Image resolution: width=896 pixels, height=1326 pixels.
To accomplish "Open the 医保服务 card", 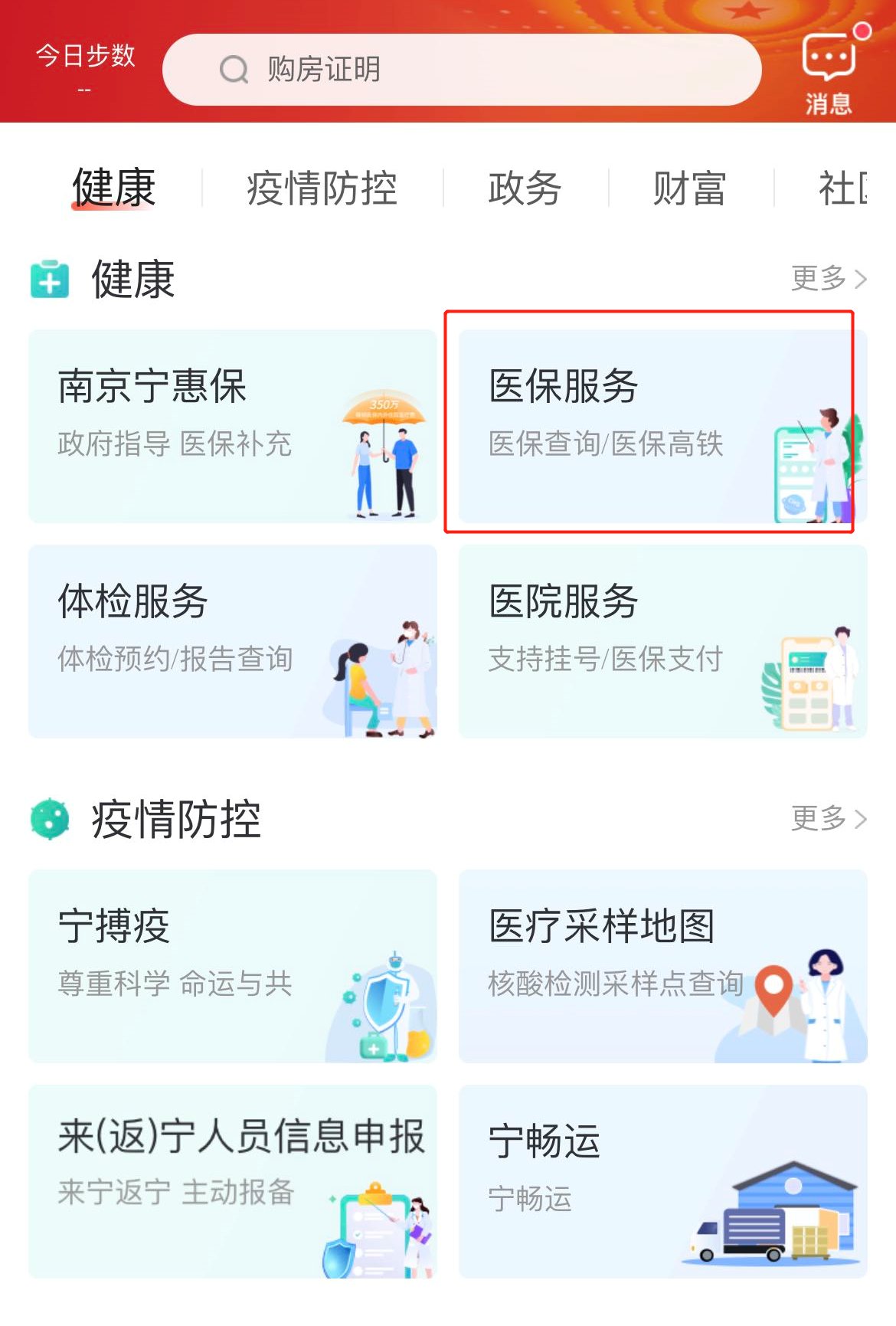I will 662,427.
